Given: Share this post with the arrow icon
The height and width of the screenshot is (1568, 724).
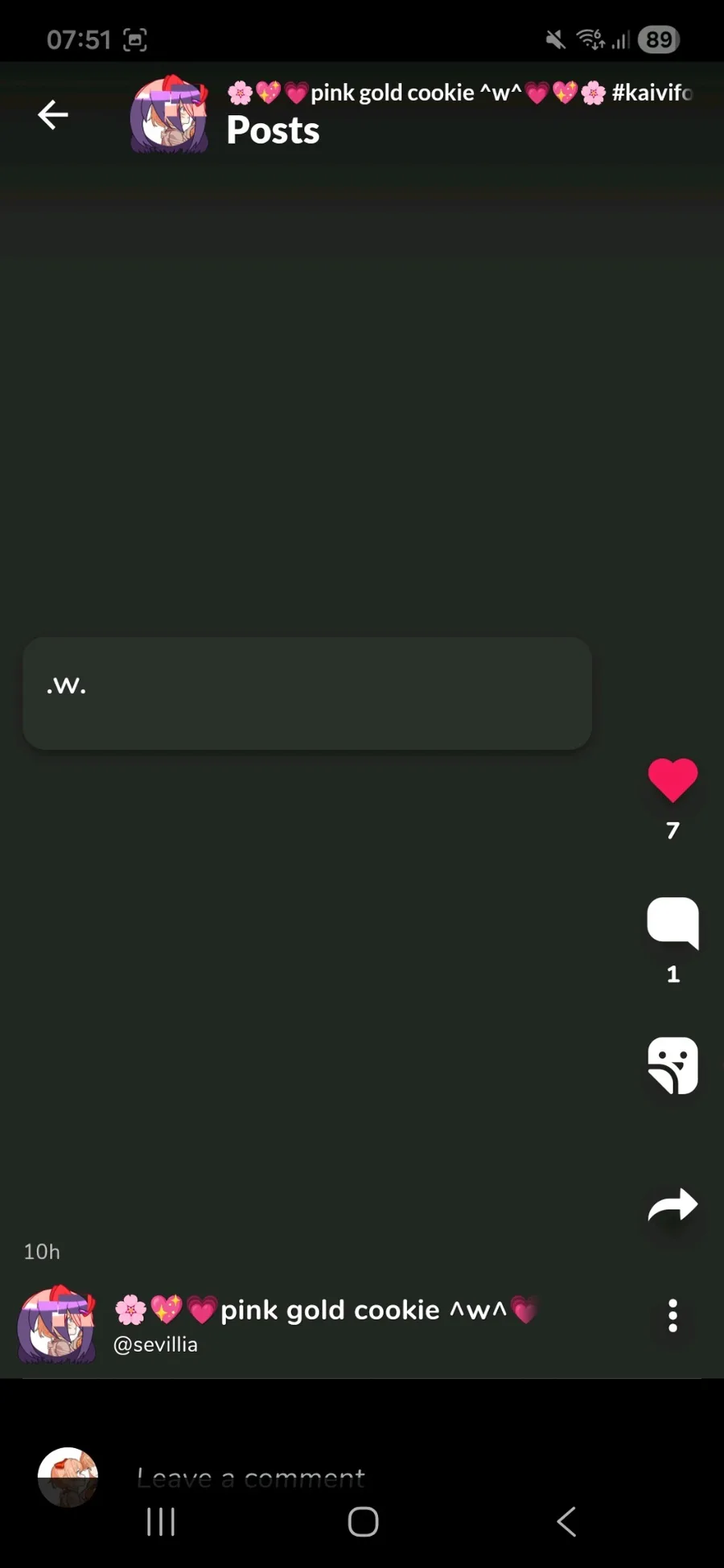Looking at the screenshot, I should pos(673,1205).
